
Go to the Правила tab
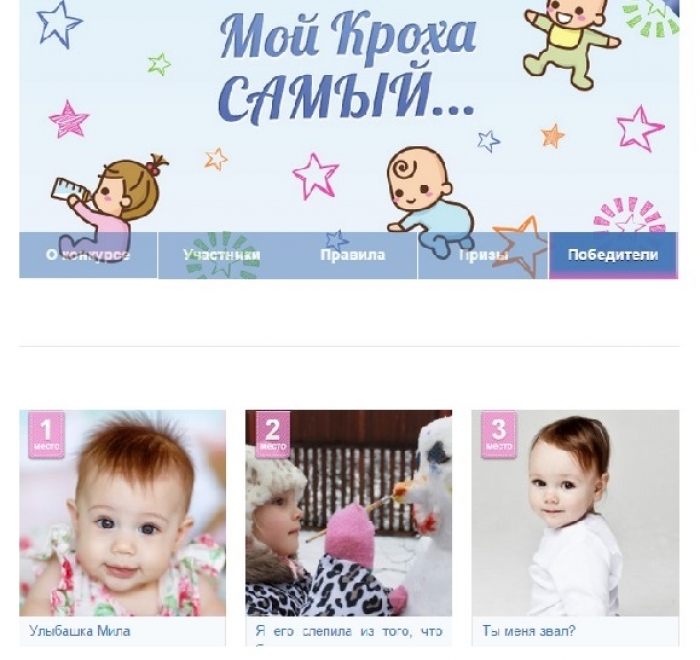[x=352, y=255]
